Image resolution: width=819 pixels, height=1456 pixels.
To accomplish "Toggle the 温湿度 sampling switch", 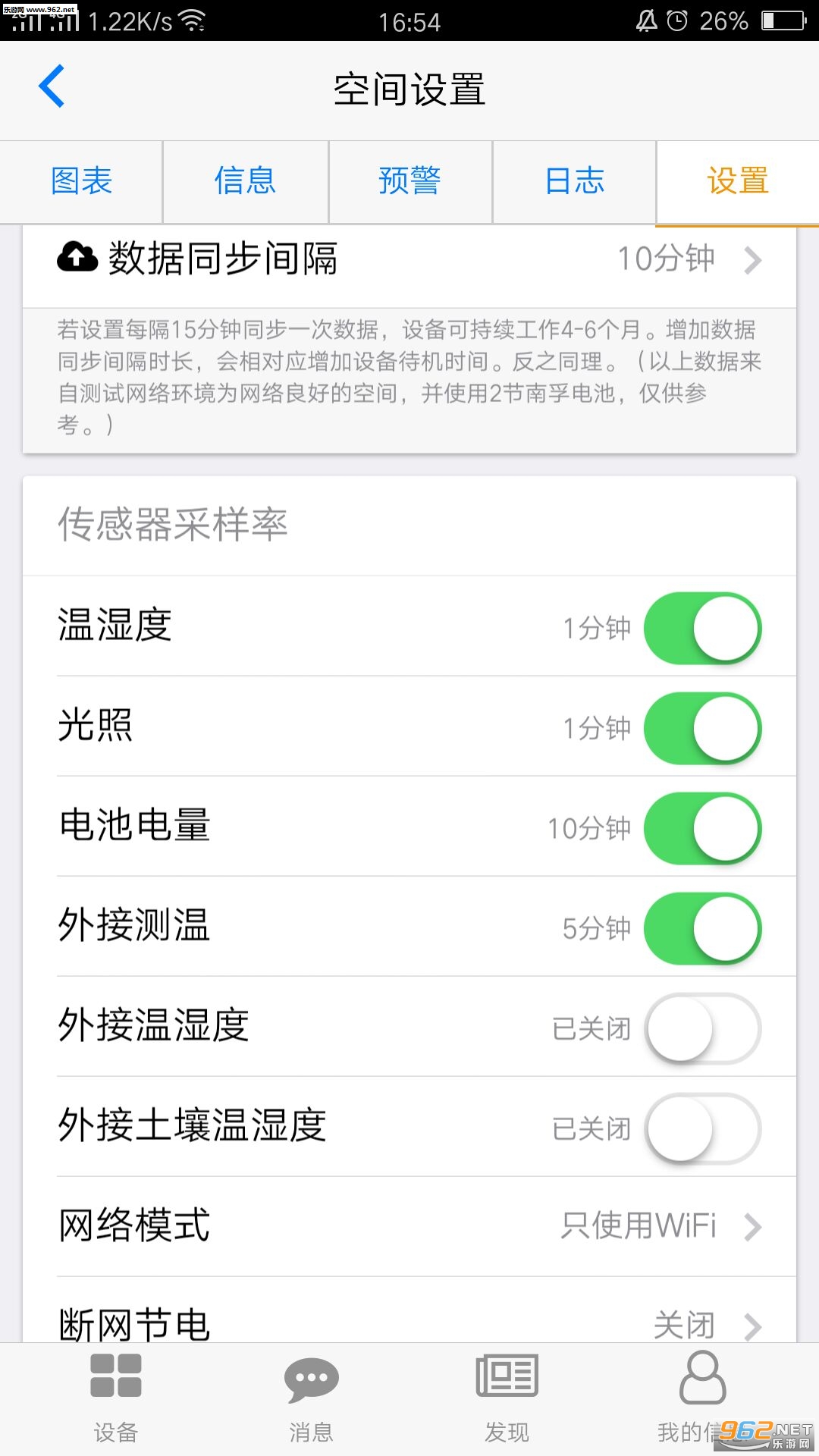I will [x=702, y=628].
